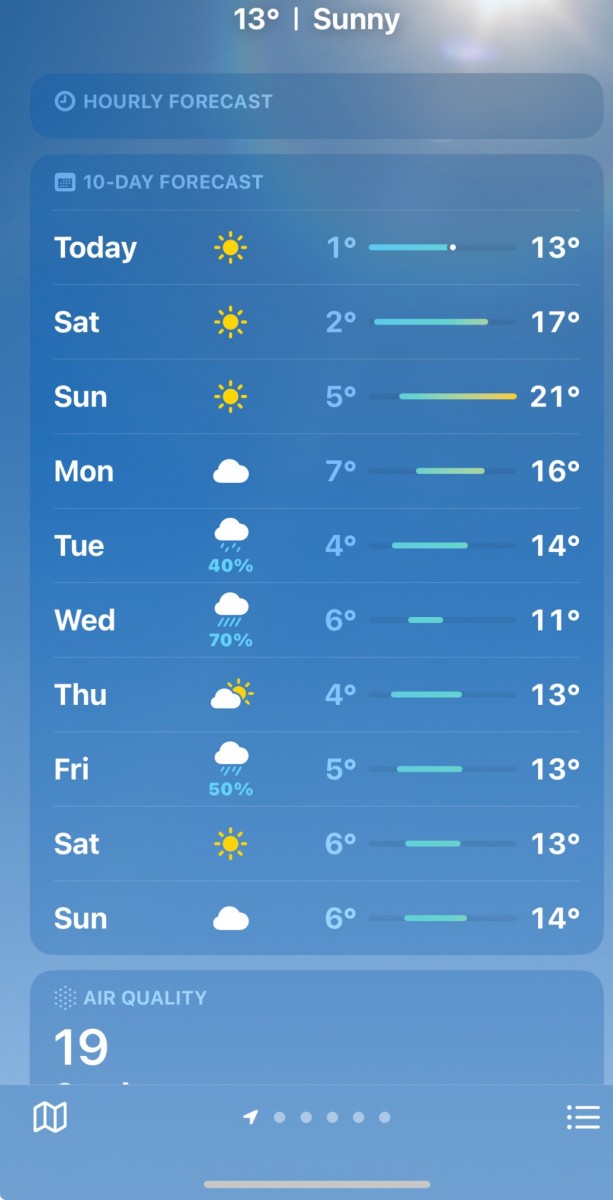613x1200 pixels.
Task: View Thursday's partly sunny forecast
Action: (x=316, y=695)
